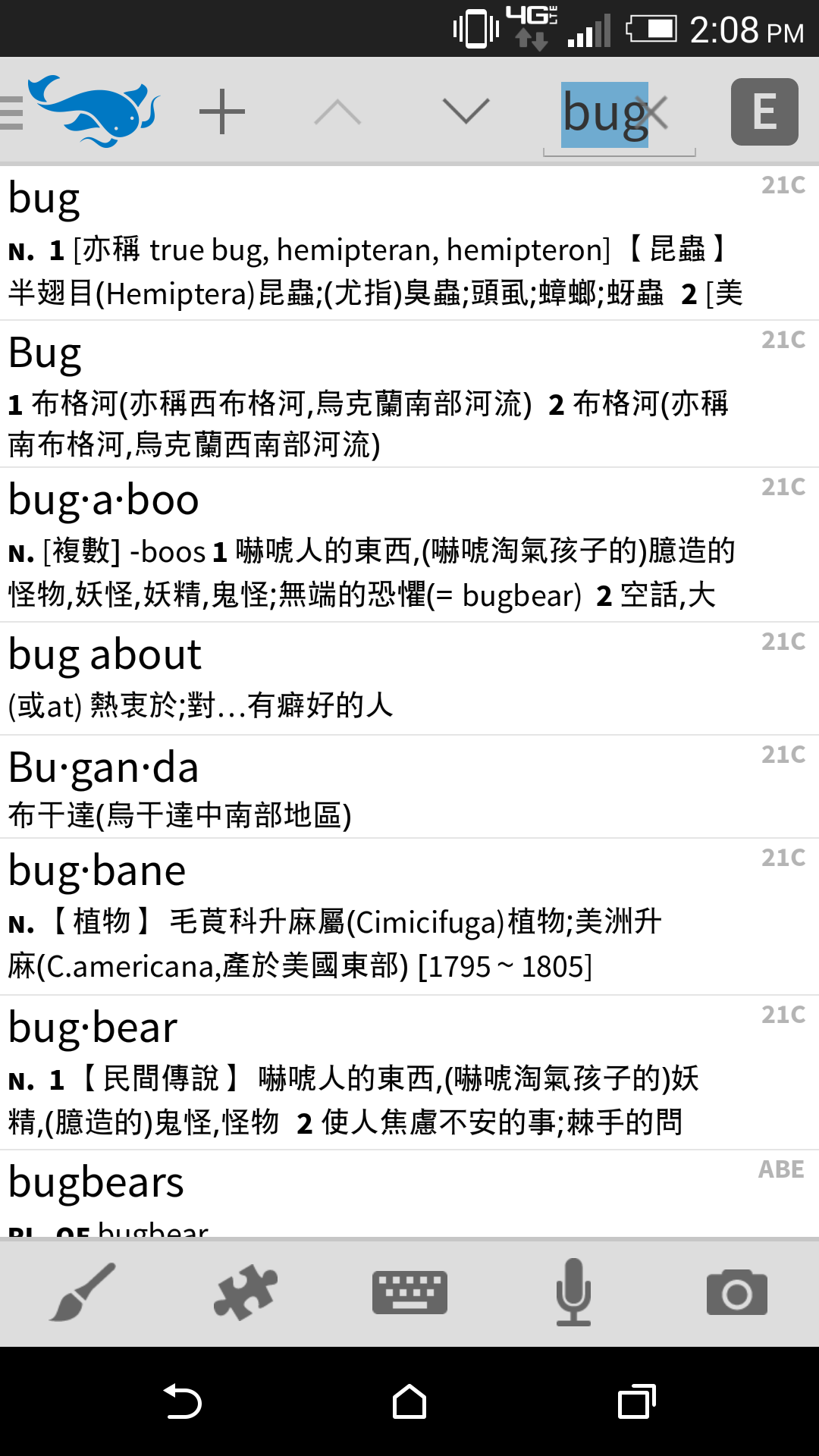The height and width of the screenshot is (1456, 819).
Task: Go to previous entry with up arrow
Action: (x=337, y=112)
